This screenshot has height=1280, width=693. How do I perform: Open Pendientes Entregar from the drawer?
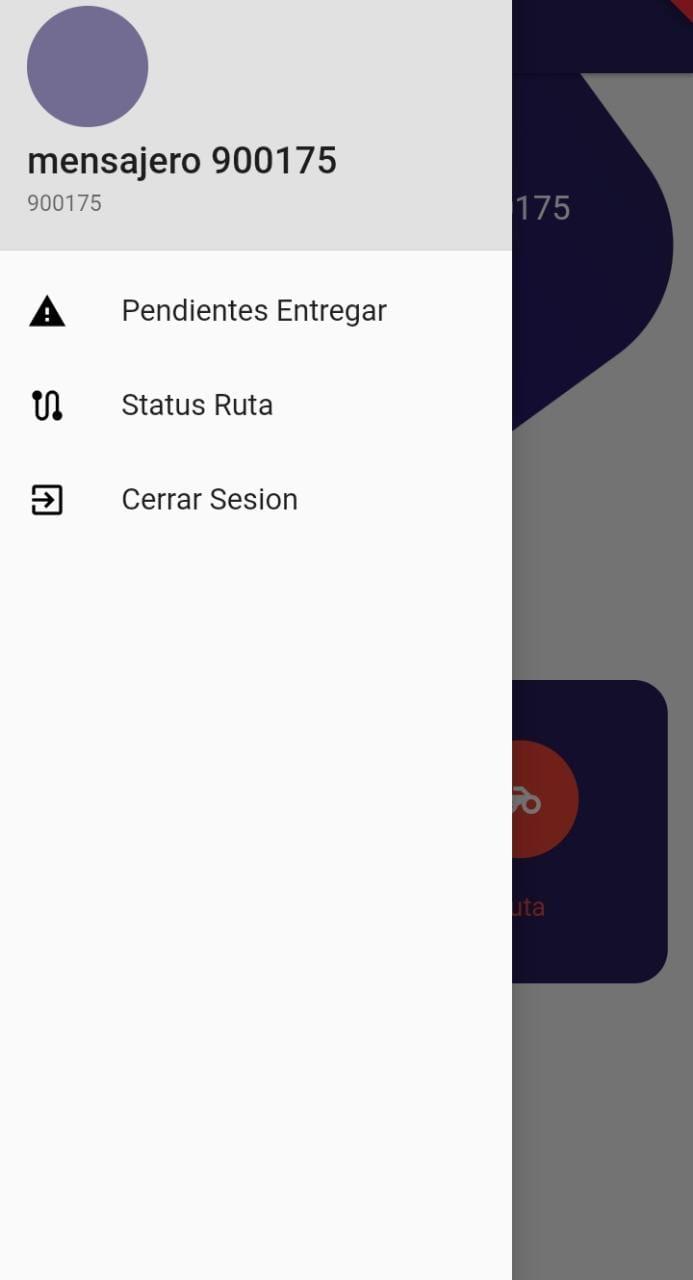coord(256,311)
